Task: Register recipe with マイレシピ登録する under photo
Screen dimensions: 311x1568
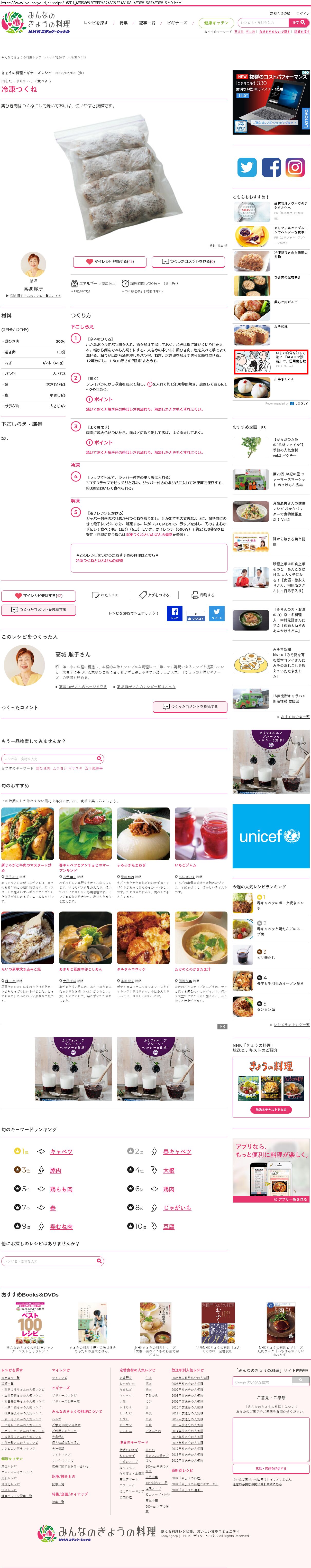Action: pos(109,261)
